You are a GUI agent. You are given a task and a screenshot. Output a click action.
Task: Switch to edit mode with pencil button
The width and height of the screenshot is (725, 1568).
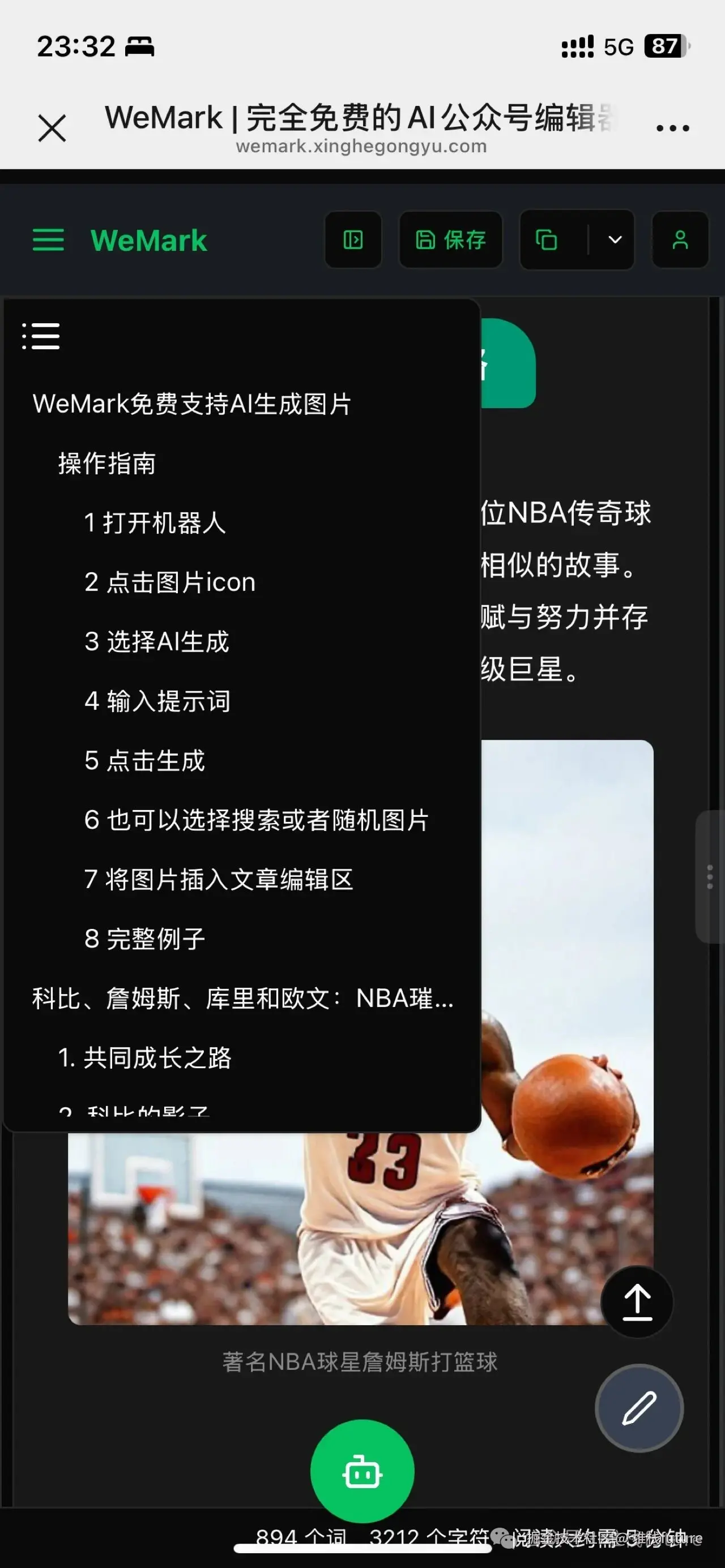(639, 1408)
